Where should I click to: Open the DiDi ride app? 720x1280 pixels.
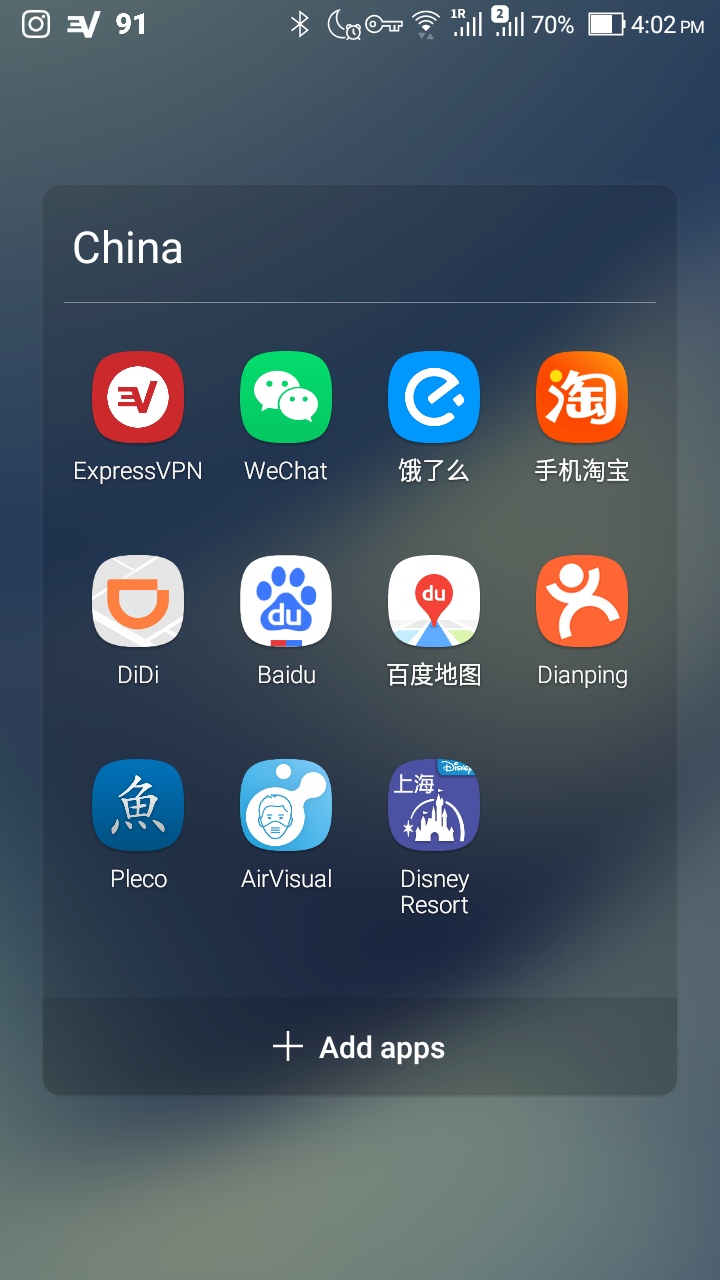tap(138, 601)
